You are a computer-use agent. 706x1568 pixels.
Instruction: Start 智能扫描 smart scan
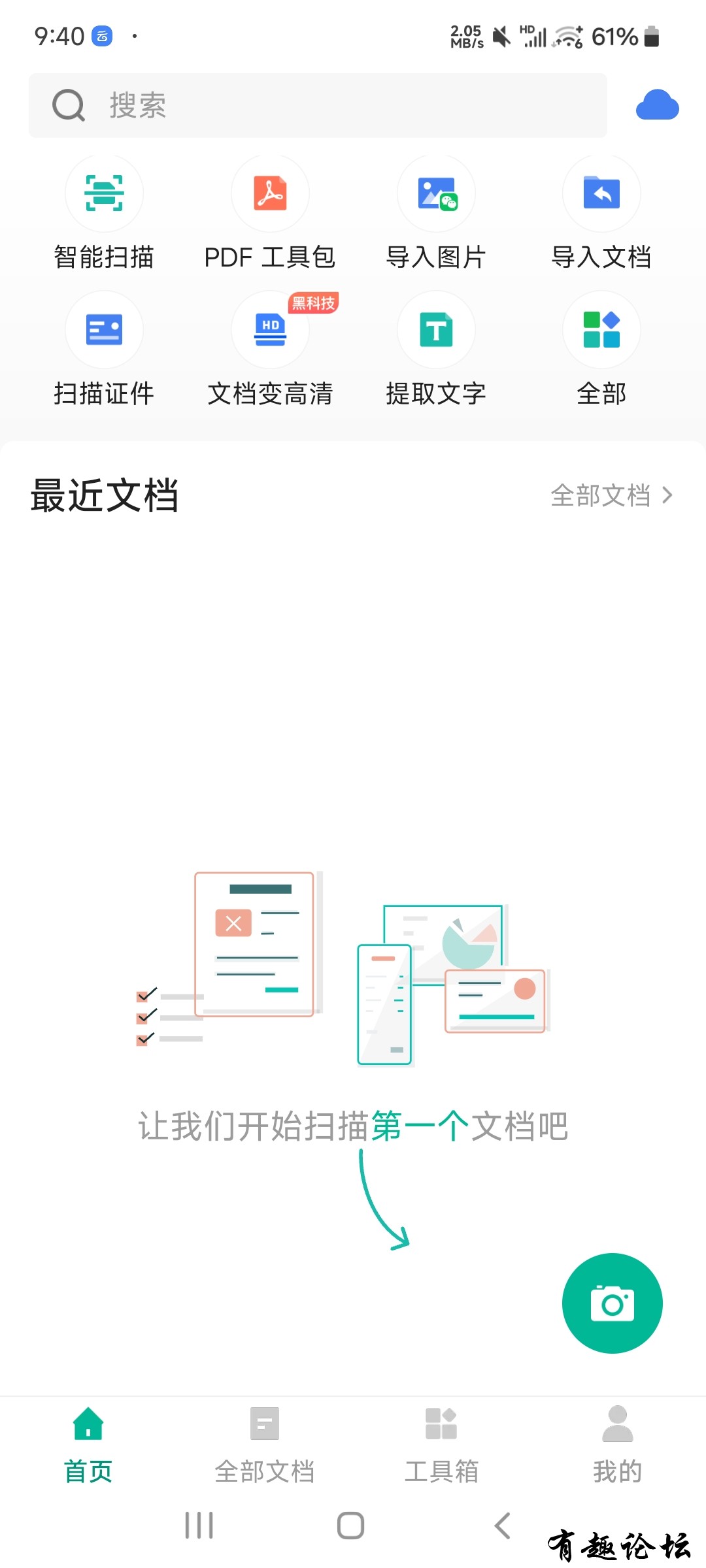pyautogui.click(x=104, y=194)
